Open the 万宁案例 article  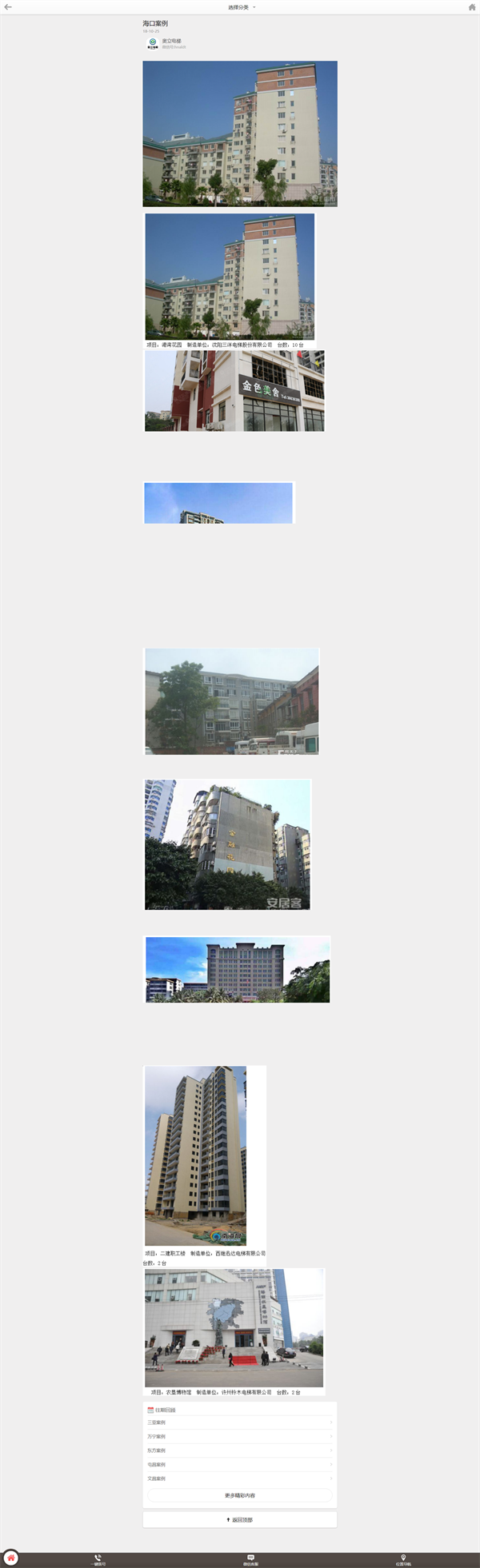tap(240, 1436)
